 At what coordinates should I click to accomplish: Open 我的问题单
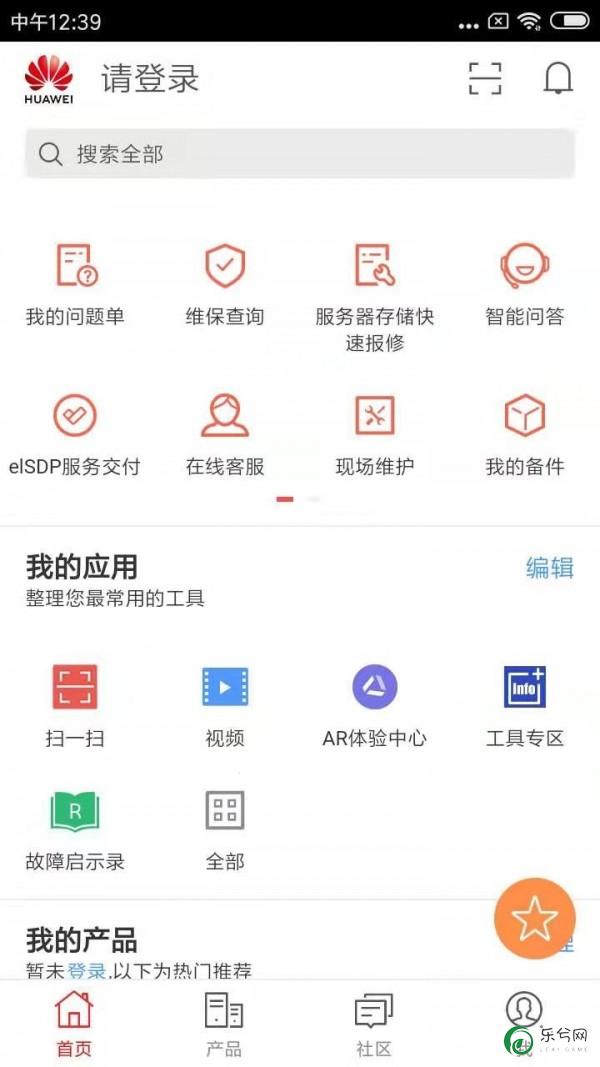pos(75,286)
